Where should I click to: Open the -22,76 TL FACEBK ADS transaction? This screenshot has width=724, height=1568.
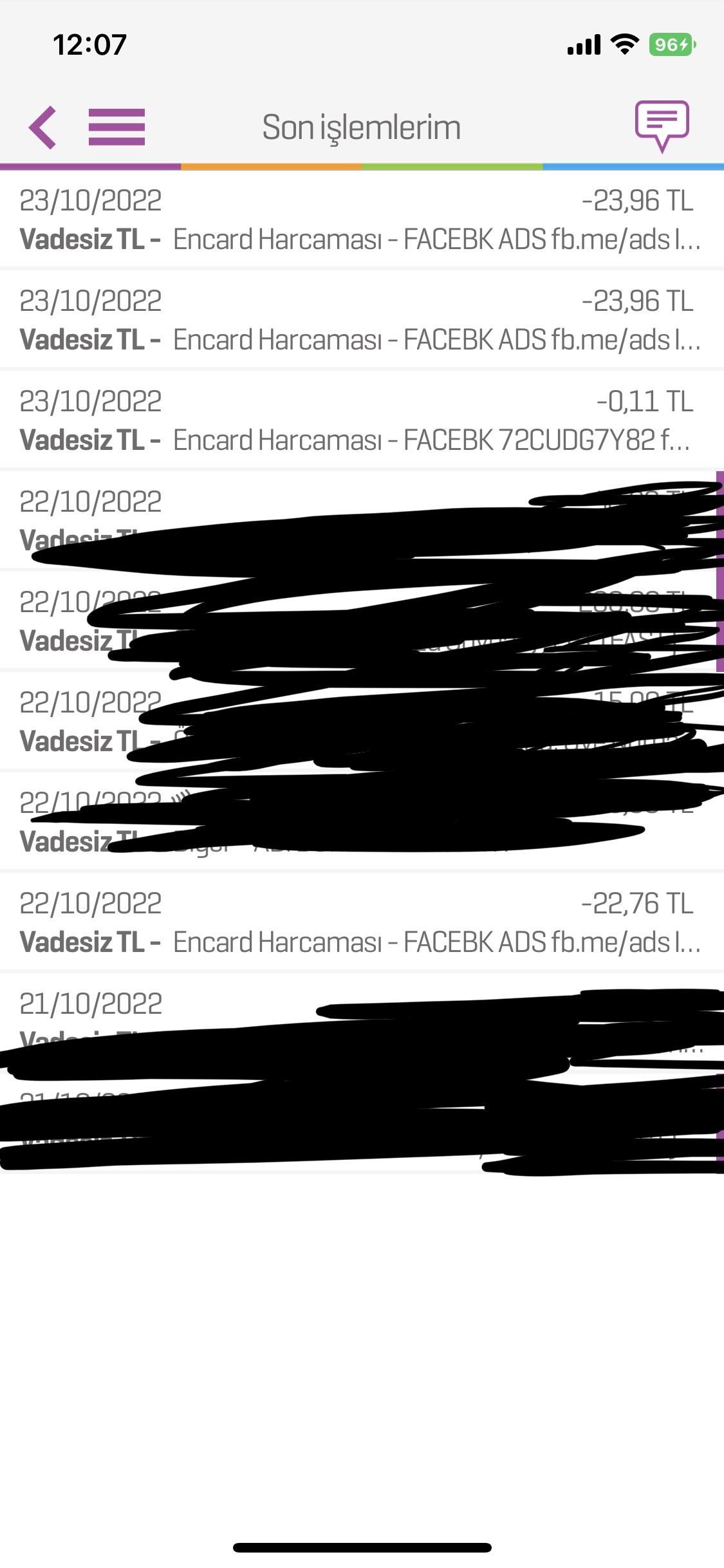(360, 922)
